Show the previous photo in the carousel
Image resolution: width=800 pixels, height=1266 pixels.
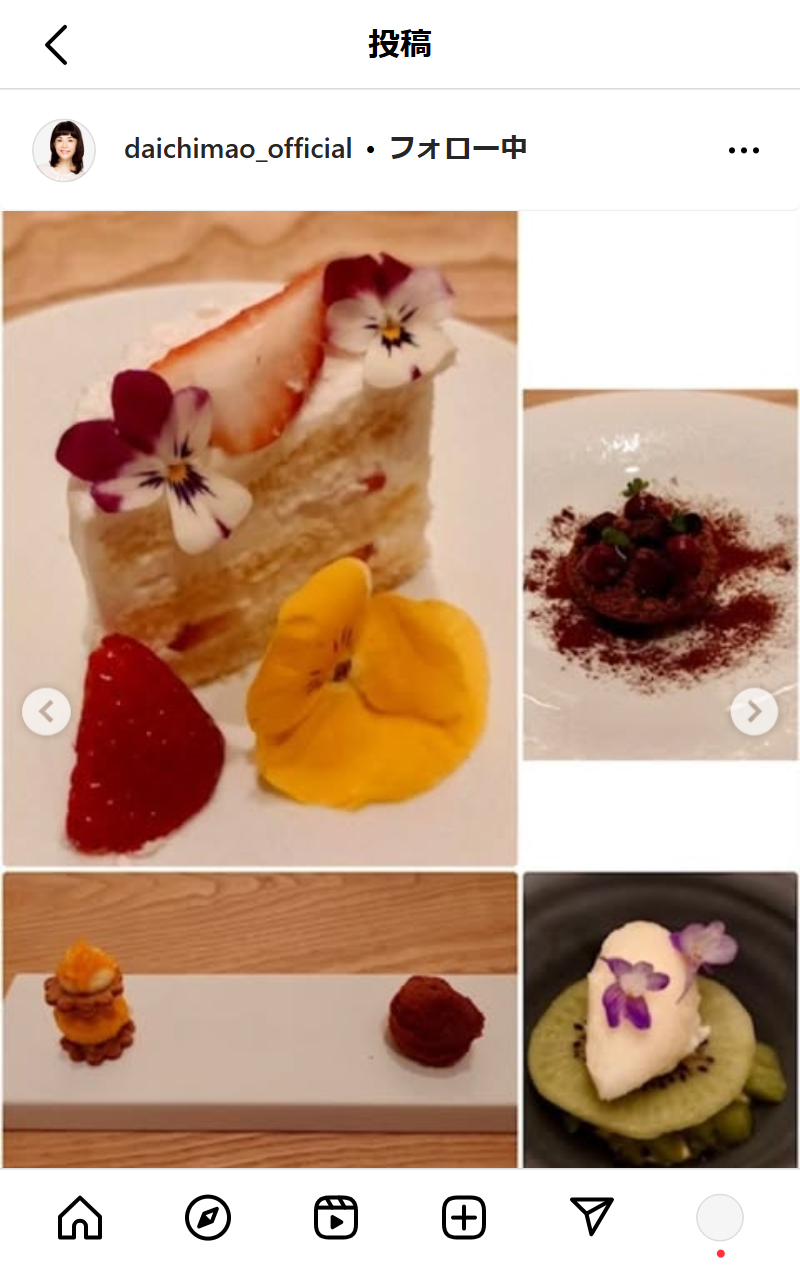pyautogui.click(x=46, y=712)
